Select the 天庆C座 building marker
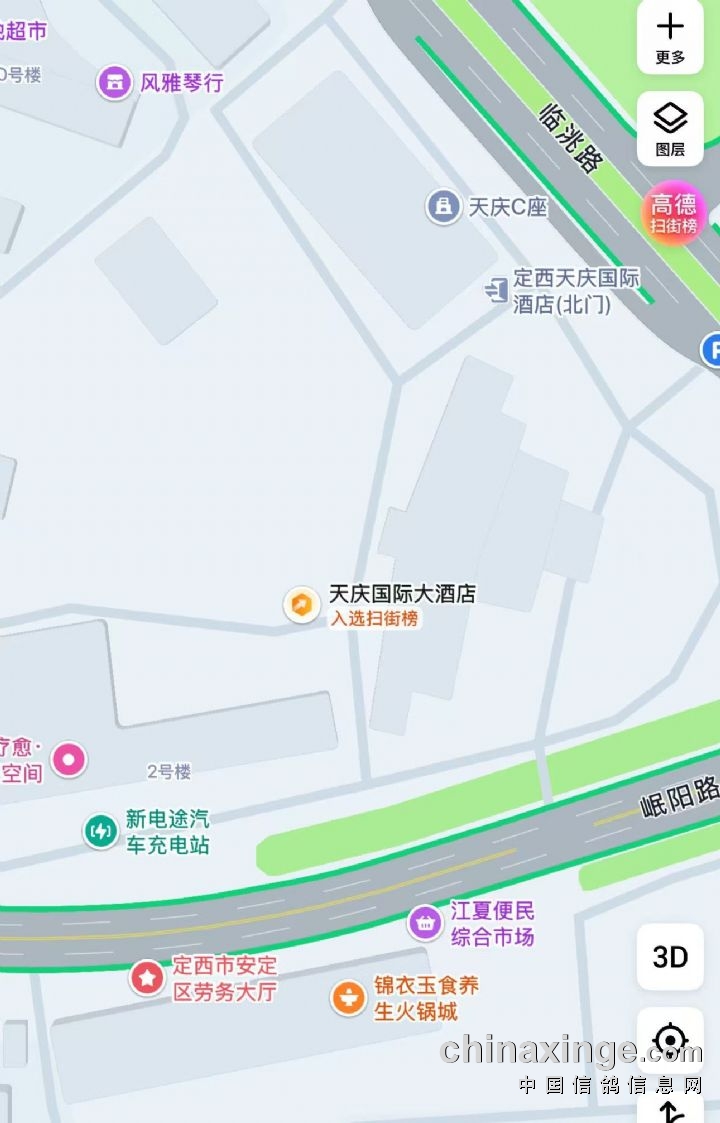720x1123 pixels. pos(443,207)
